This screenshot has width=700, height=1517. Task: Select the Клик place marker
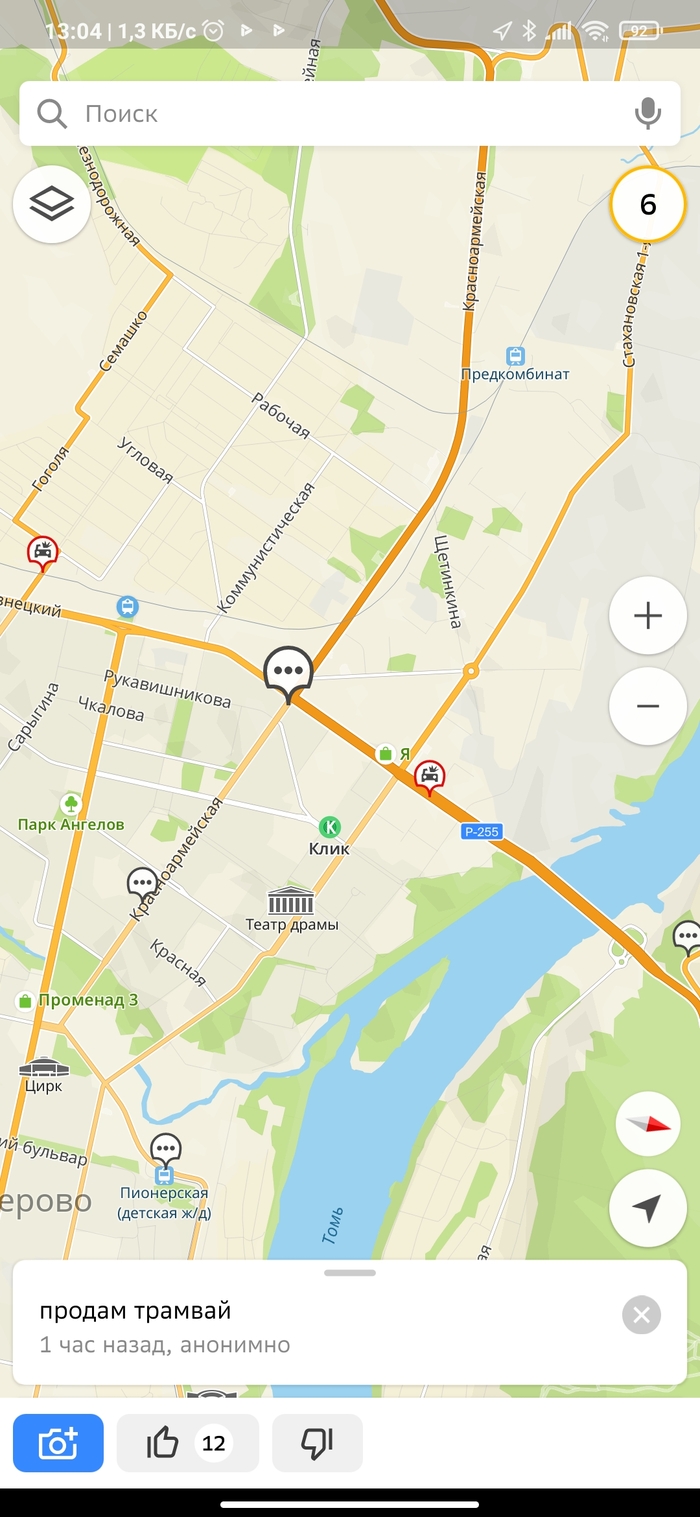330,828
